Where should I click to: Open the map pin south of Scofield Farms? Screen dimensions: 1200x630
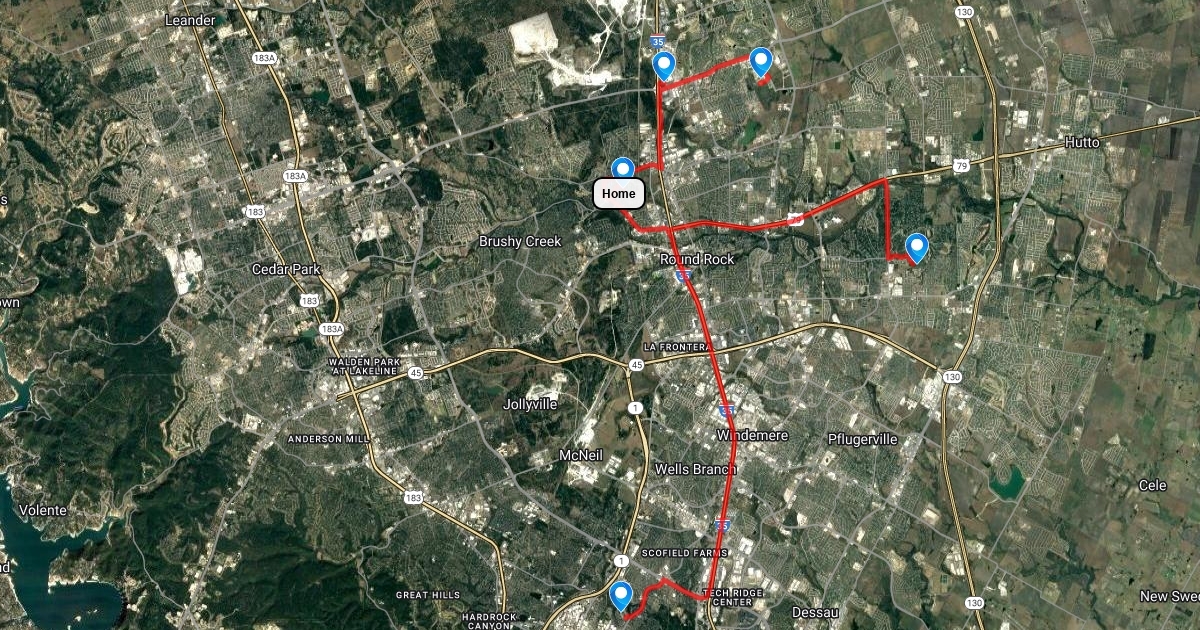tap(621, 595)
